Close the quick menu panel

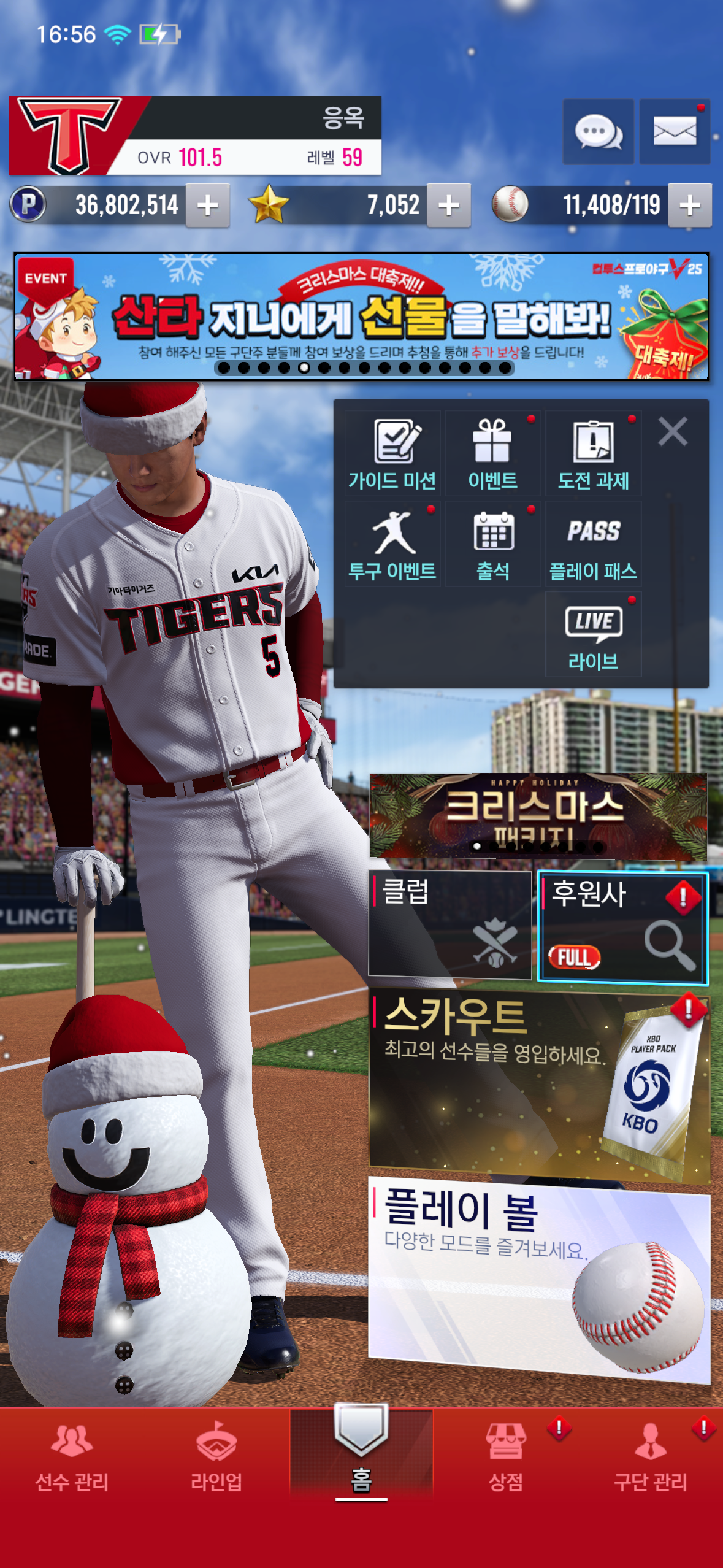[673, 431]
